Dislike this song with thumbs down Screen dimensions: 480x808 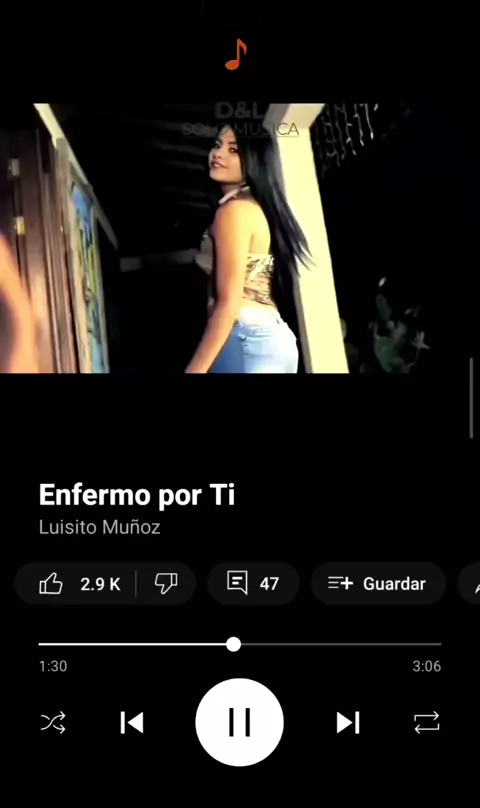click(x=165, y=583)
